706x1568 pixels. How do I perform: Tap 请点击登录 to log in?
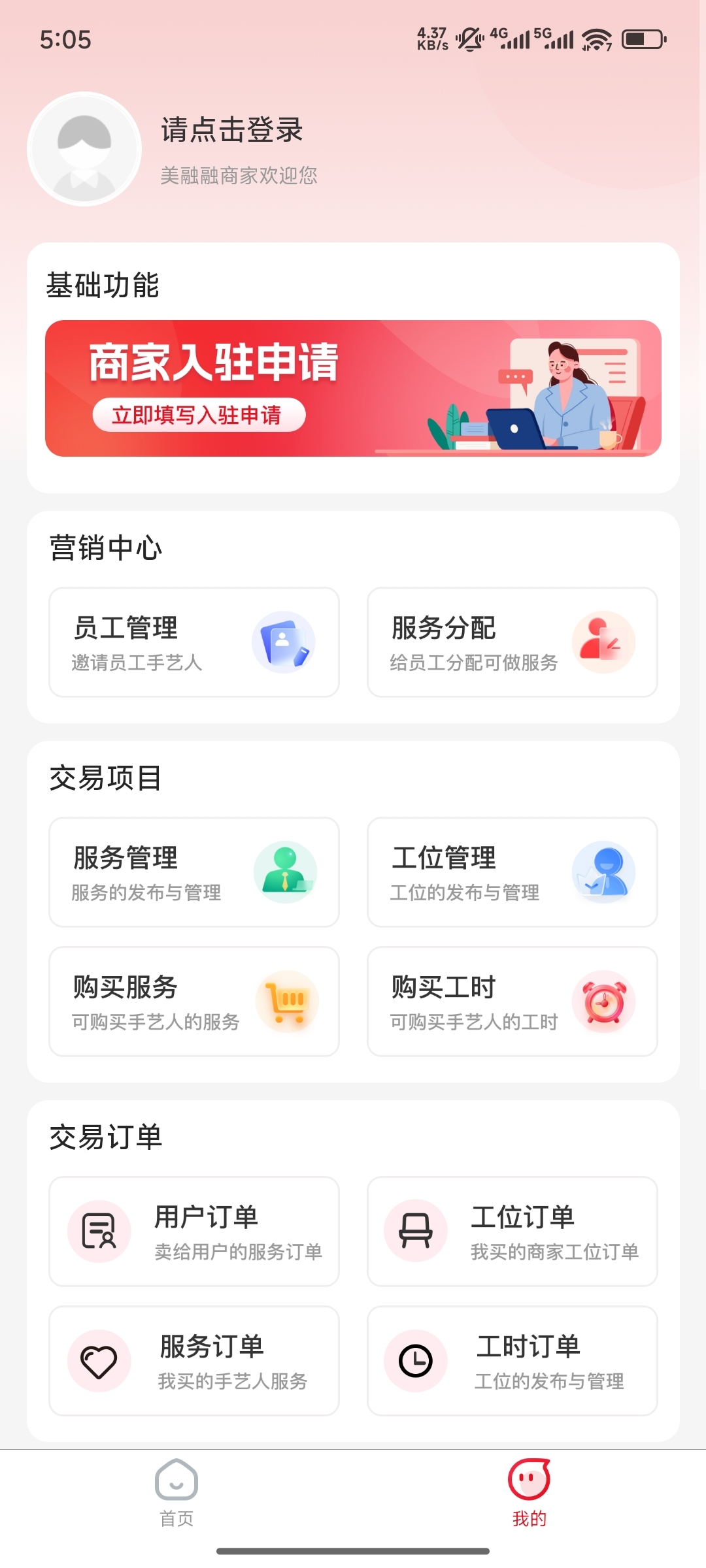pyautogui.click(x=232, y=130)
